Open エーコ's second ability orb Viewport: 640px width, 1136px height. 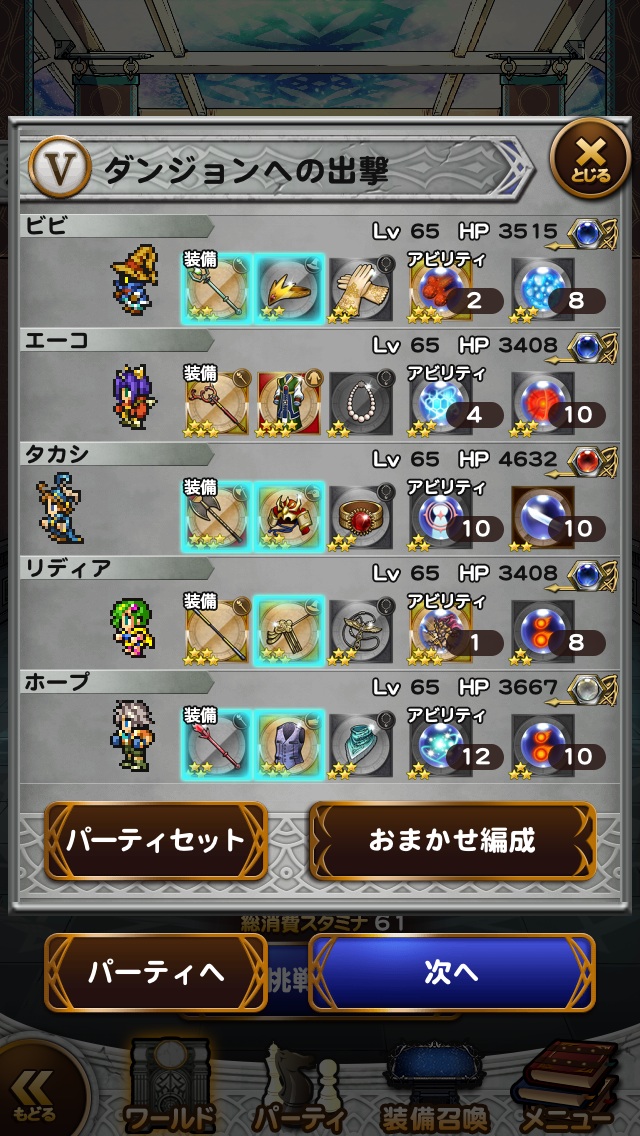(x=543, y=403)
